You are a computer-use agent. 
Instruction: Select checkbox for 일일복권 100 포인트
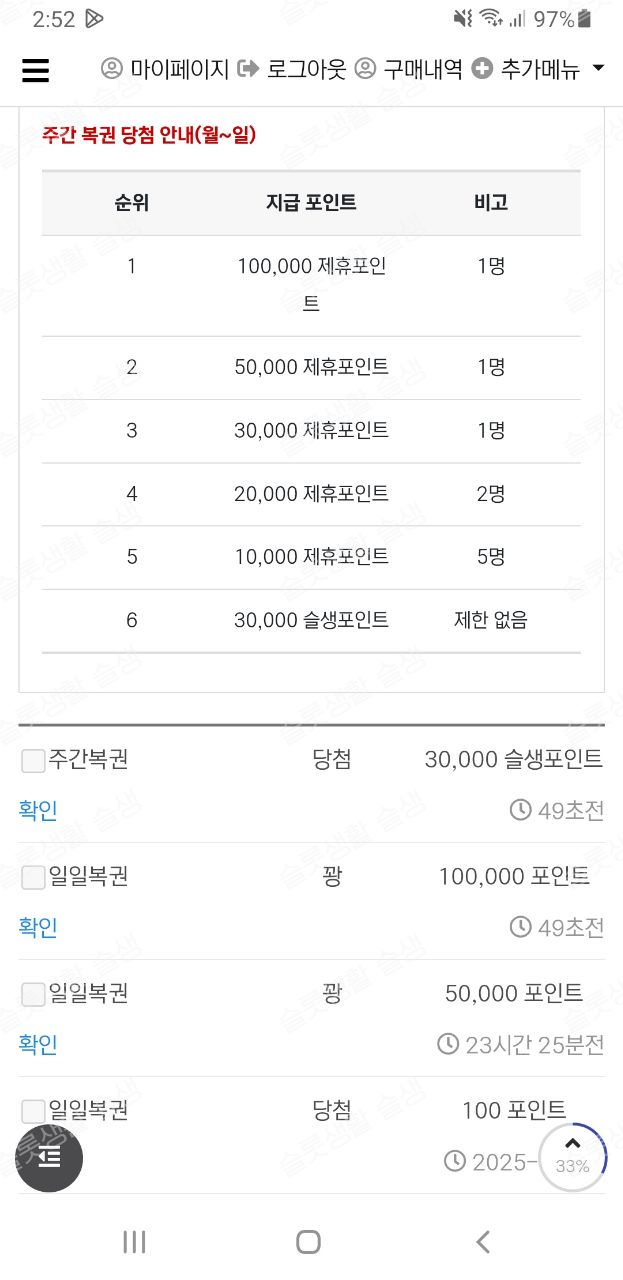(33, 1111)
